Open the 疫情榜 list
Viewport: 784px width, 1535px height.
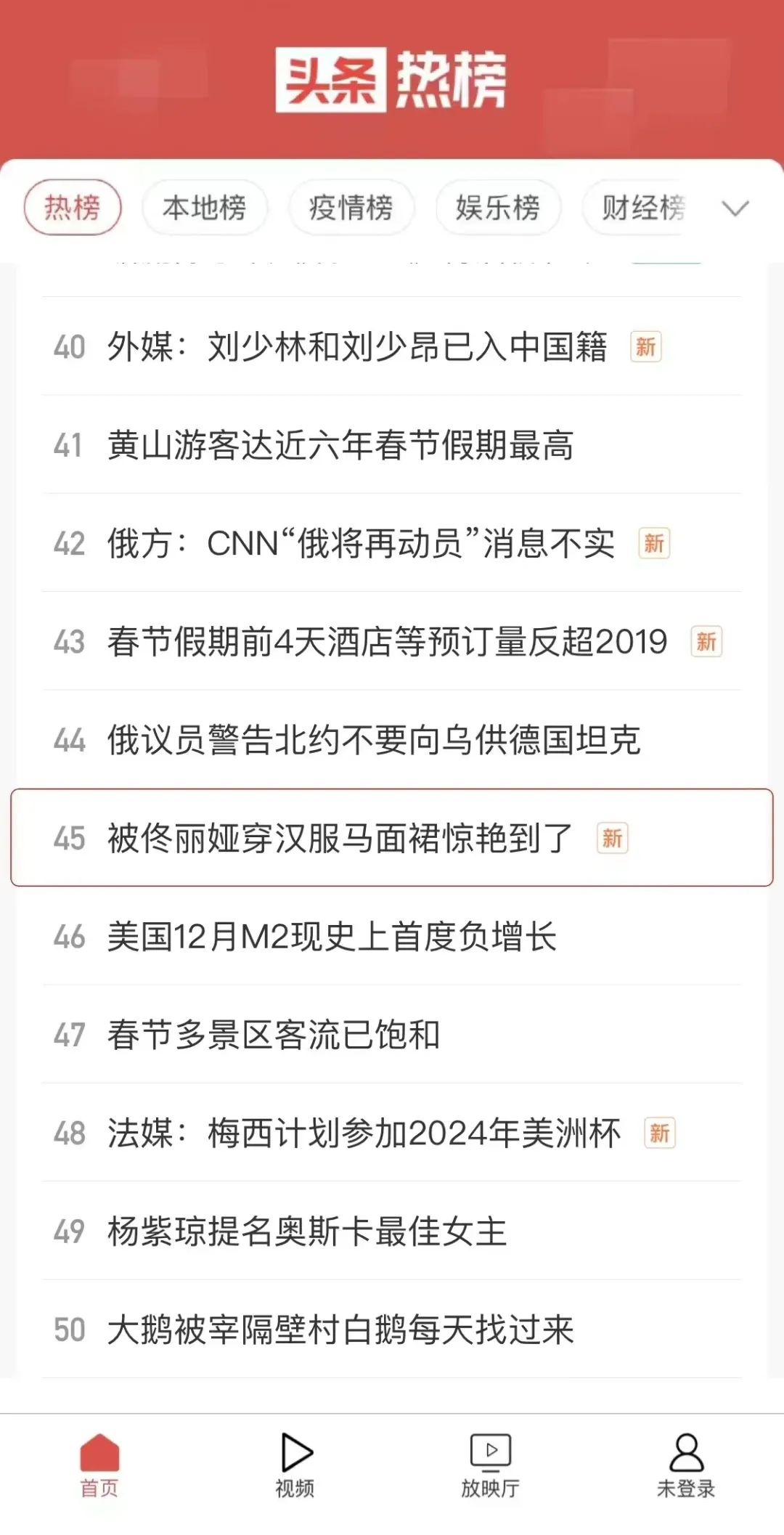351,208
